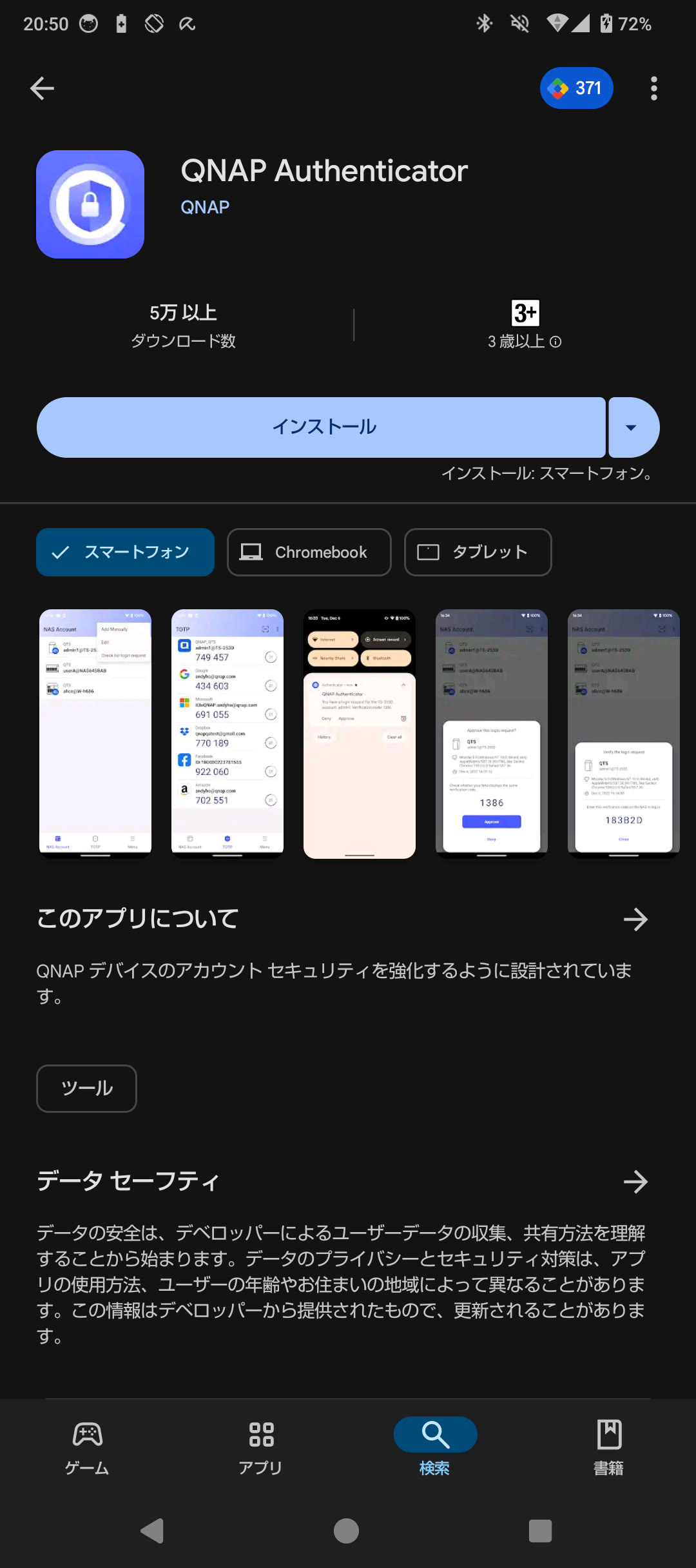Switch to the タブレット screenshots chip
This screenshot has width=696, height=1568.
click(478, 552)
